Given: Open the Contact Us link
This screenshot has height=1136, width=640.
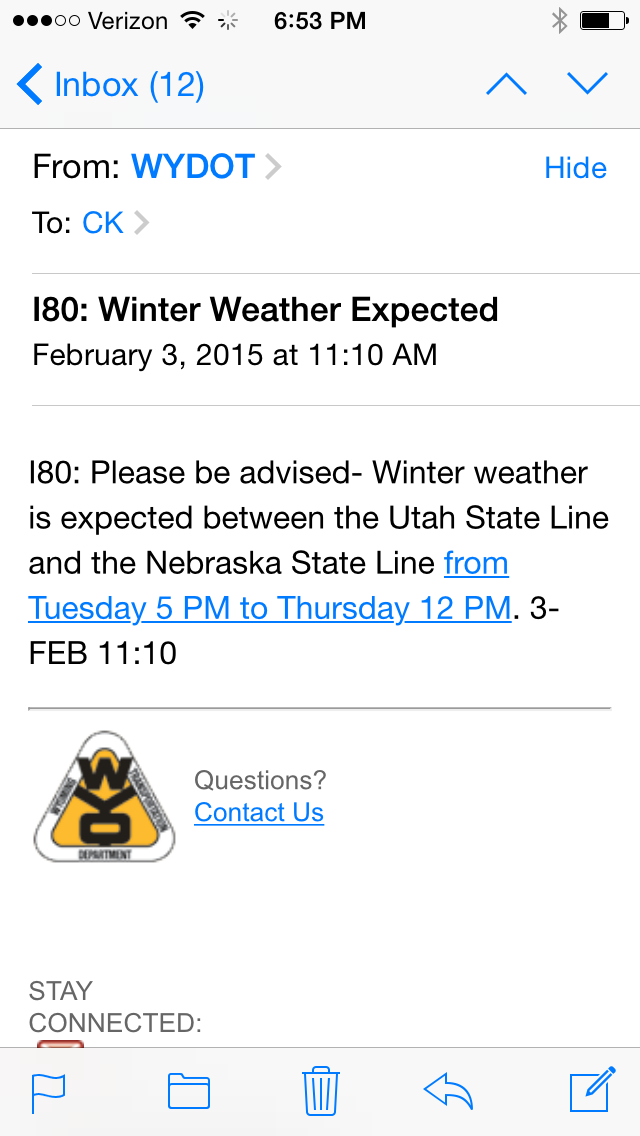Looking at the screenshot, I should click(x=259, y=812).
